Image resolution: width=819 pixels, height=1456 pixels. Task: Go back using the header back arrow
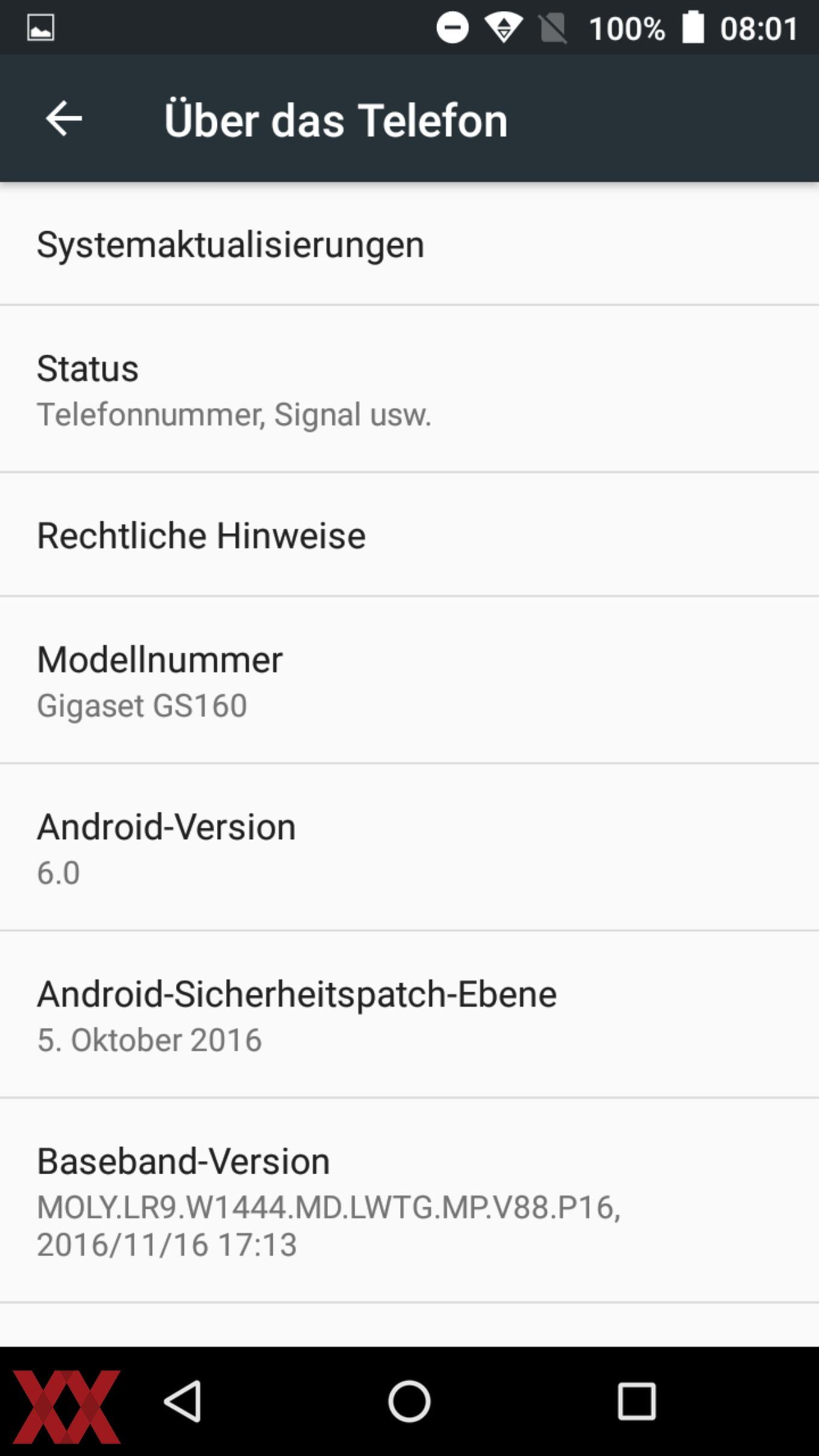(64, 119)
